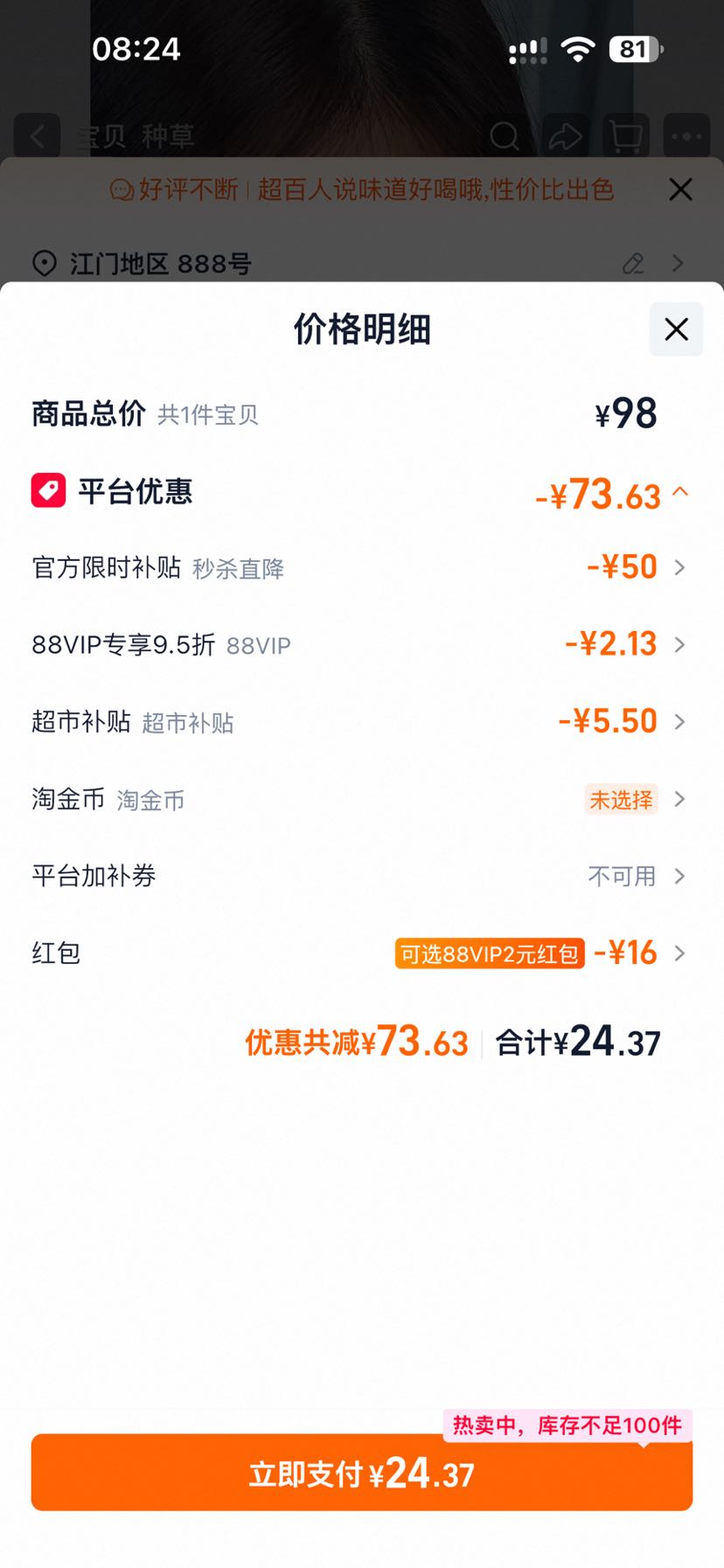
Task: View the 超市补贴 subsidy row
Action: (361, 722)
